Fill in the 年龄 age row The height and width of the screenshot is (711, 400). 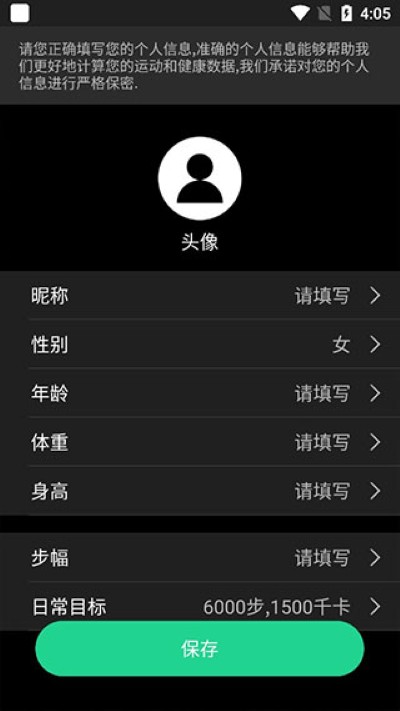pos(200,393)
